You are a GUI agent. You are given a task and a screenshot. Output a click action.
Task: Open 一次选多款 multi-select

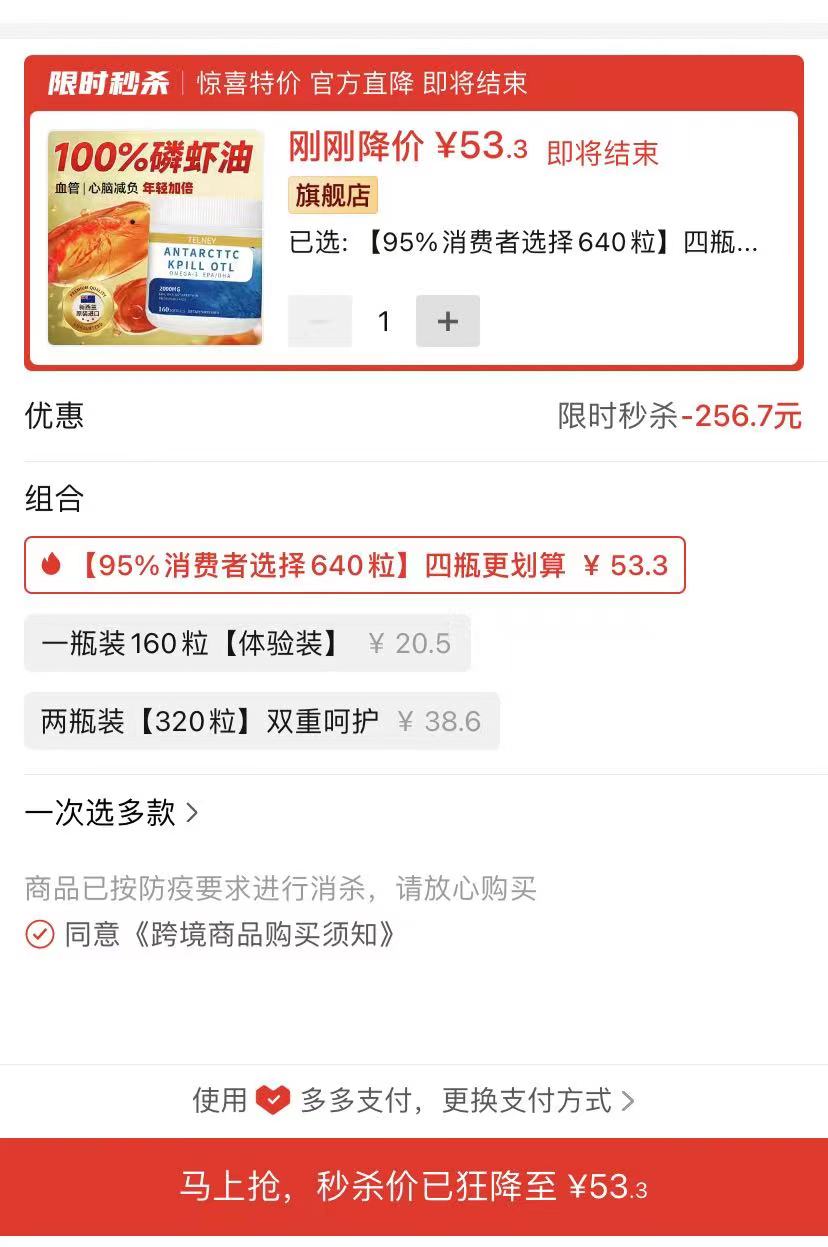pos(111,812)
